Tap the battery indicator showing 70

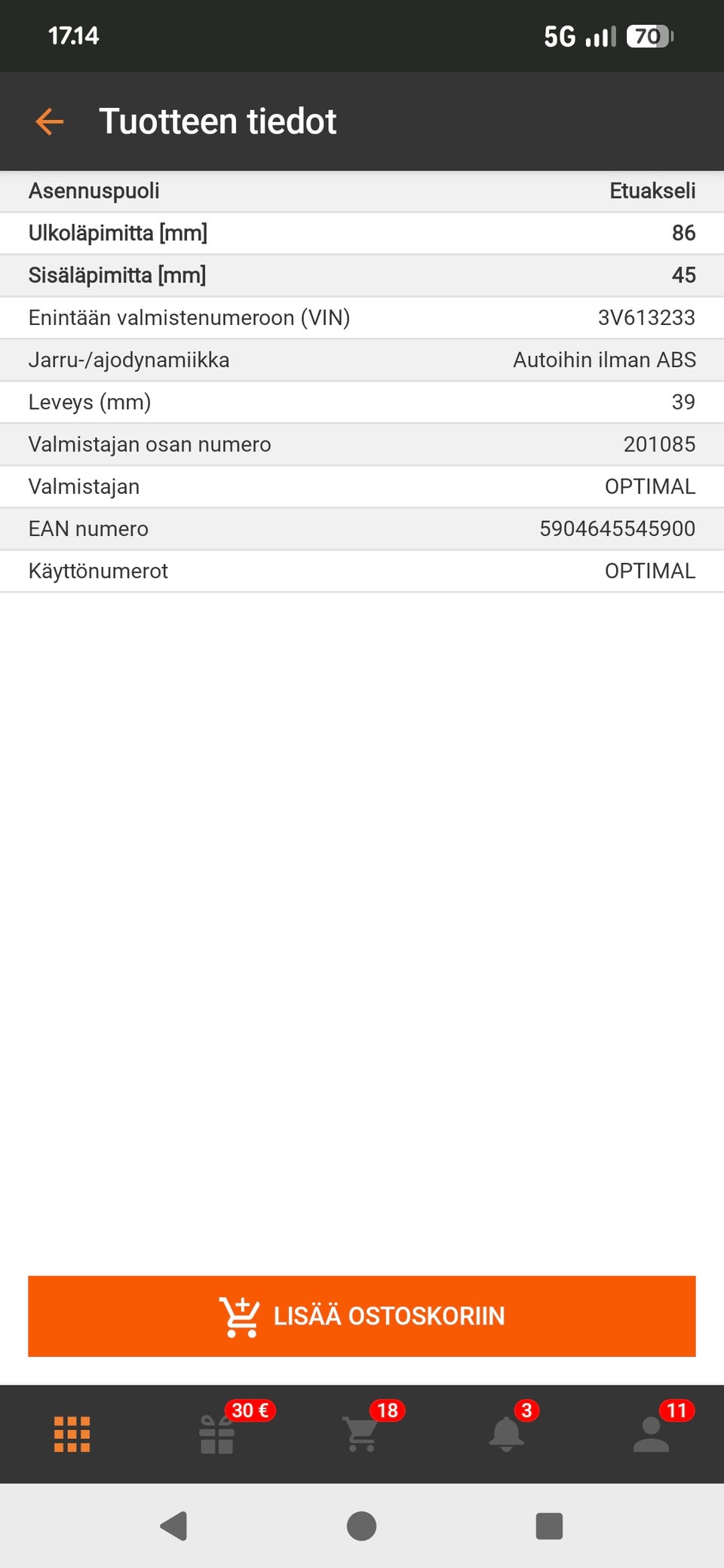650,37
